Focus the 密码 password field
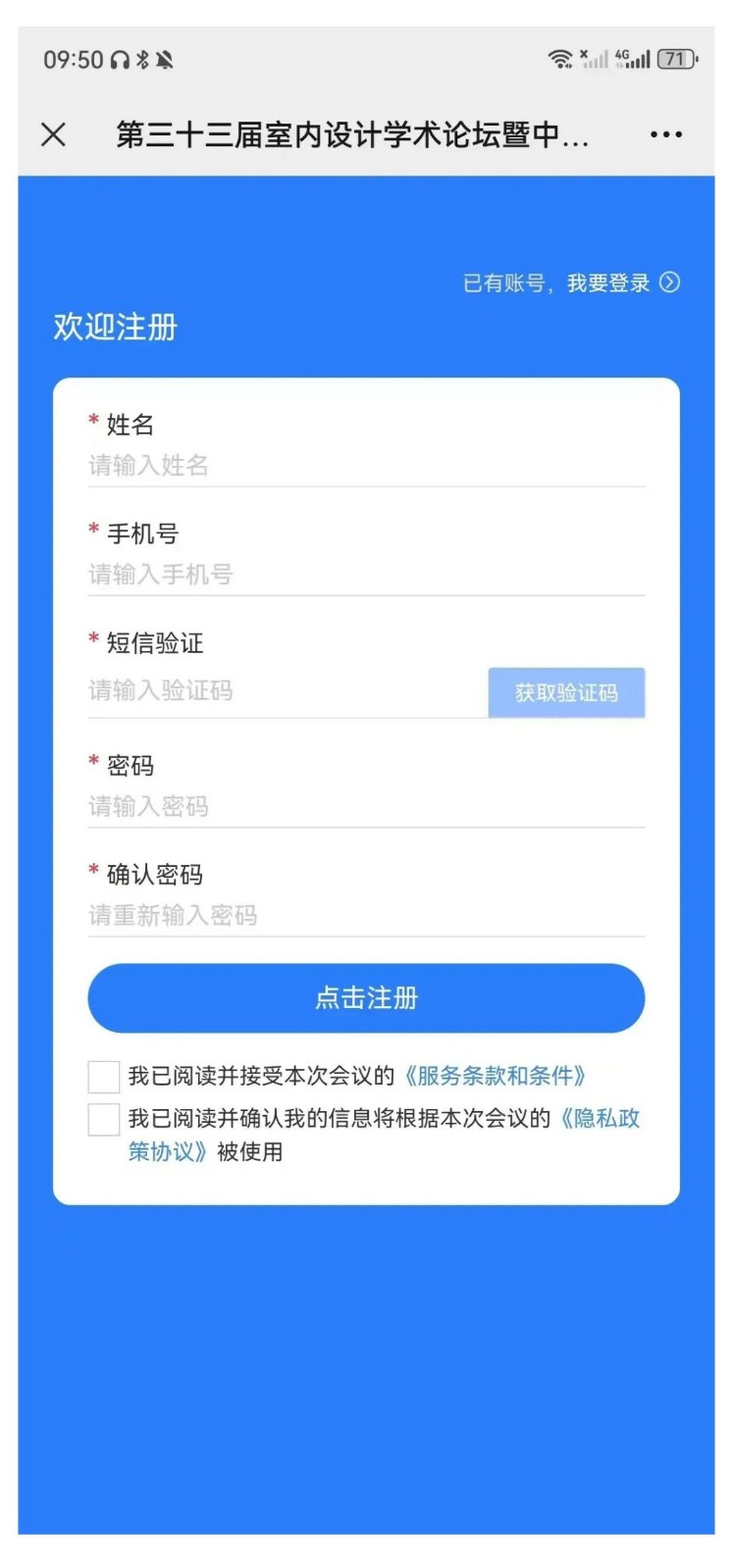The width and height of the screenshot is (733, 1568). click(365, 806)
